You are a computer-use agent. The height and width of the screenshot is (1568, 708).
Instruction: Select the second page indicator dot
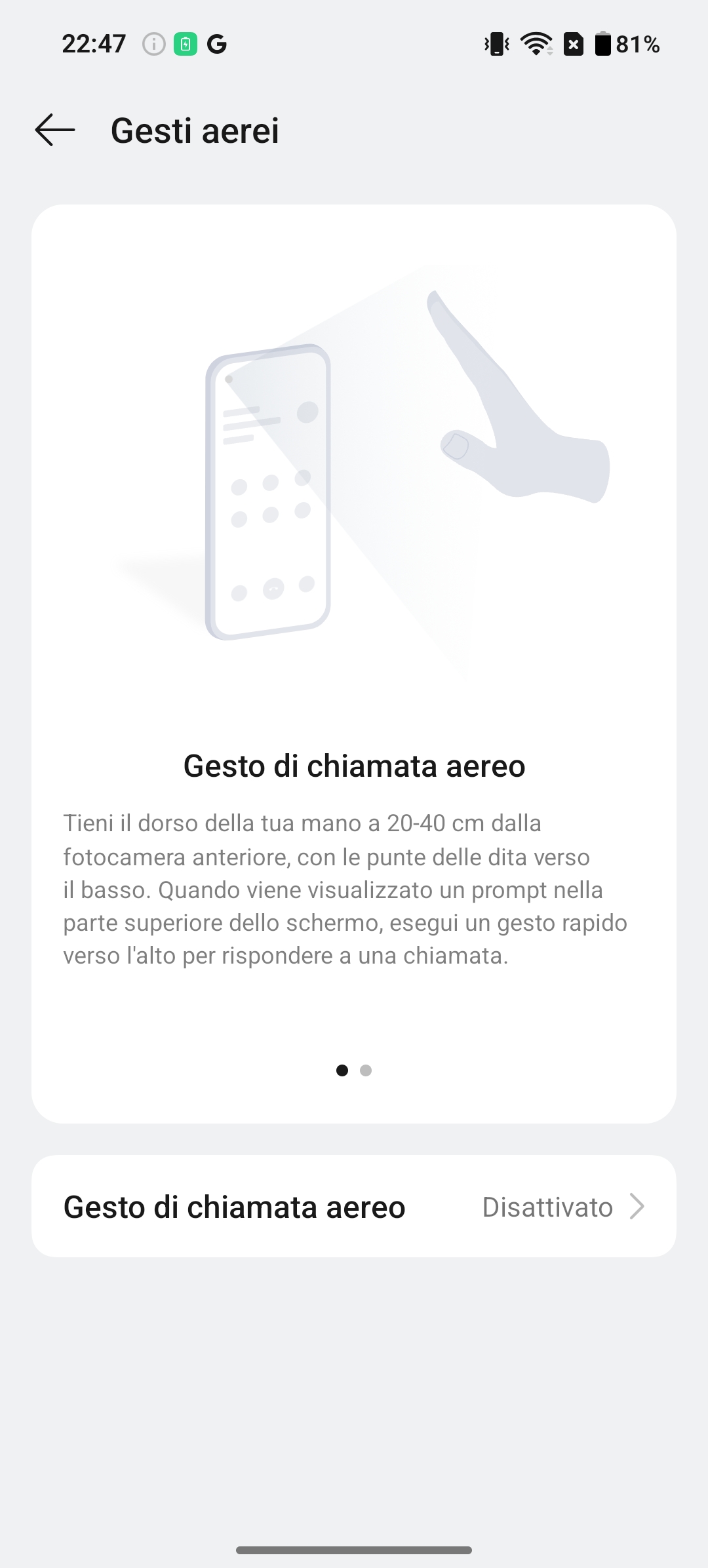click(x=366, y=1070)
